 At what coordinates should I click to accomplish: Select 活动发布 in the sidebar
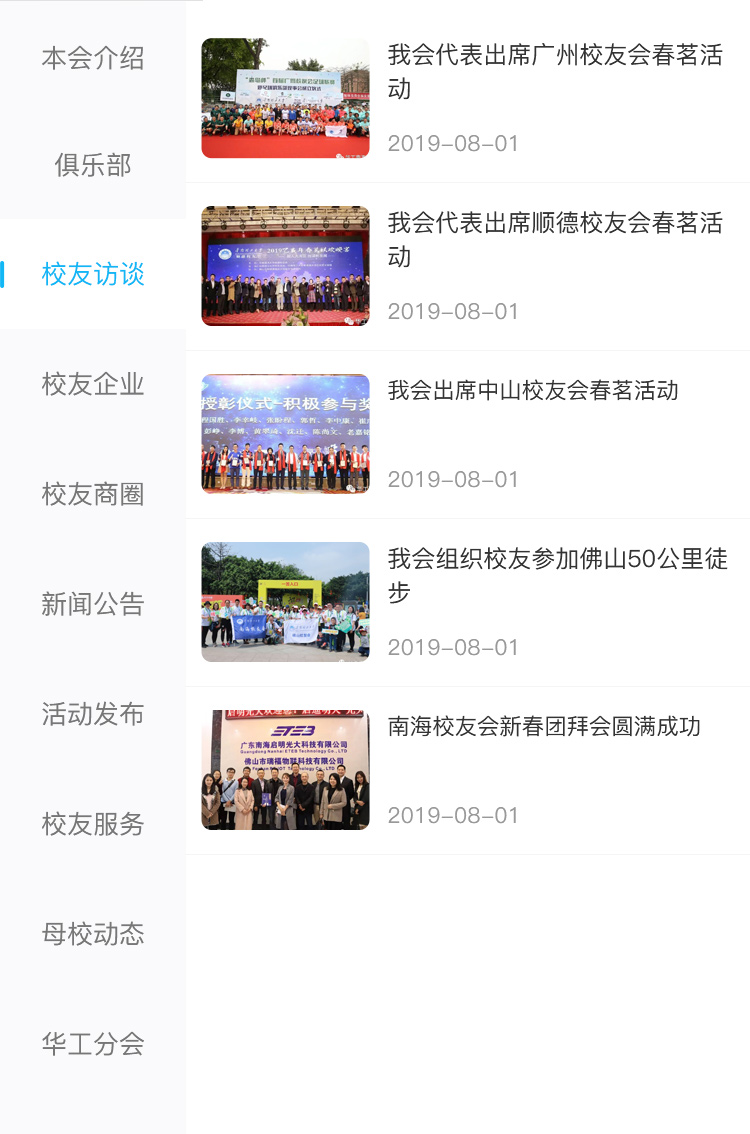pyautogui.click(x=93, y=714)
